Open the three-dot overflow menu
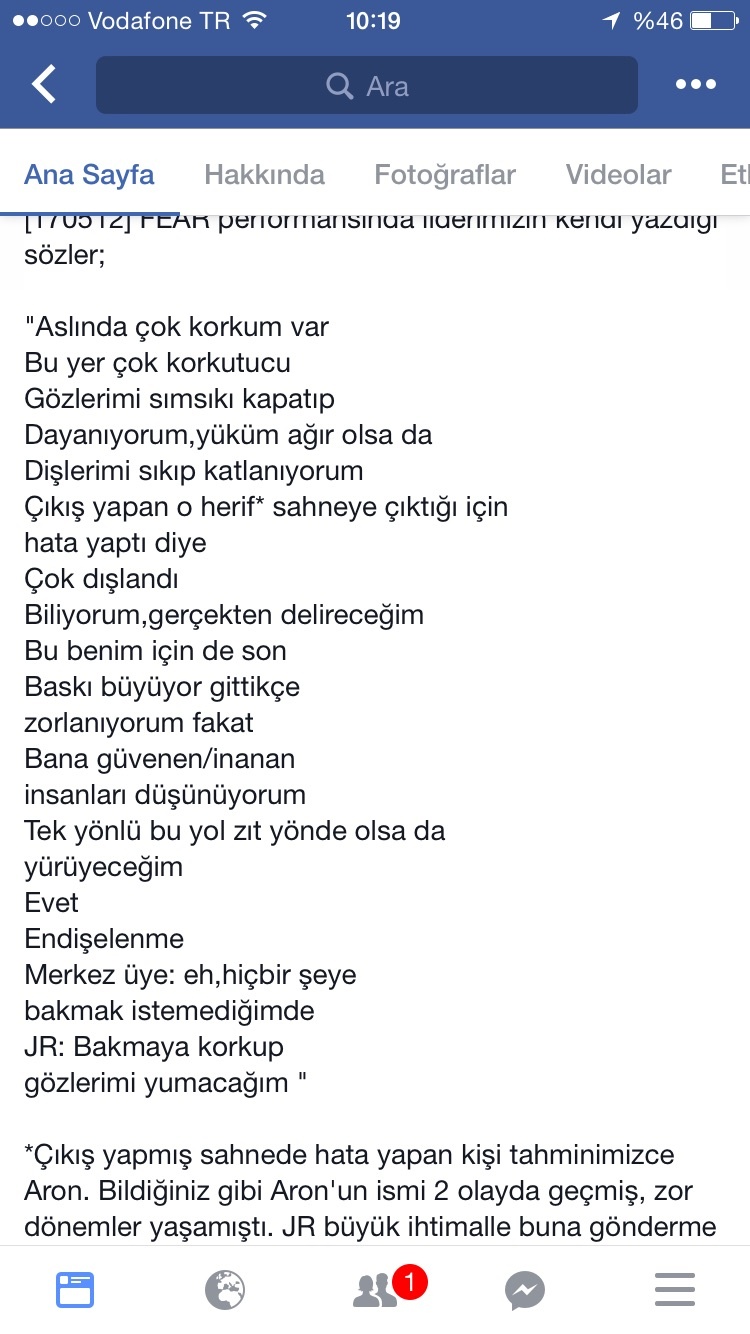Viewport: 750px width, 1334px height. (x=695, y=85)
